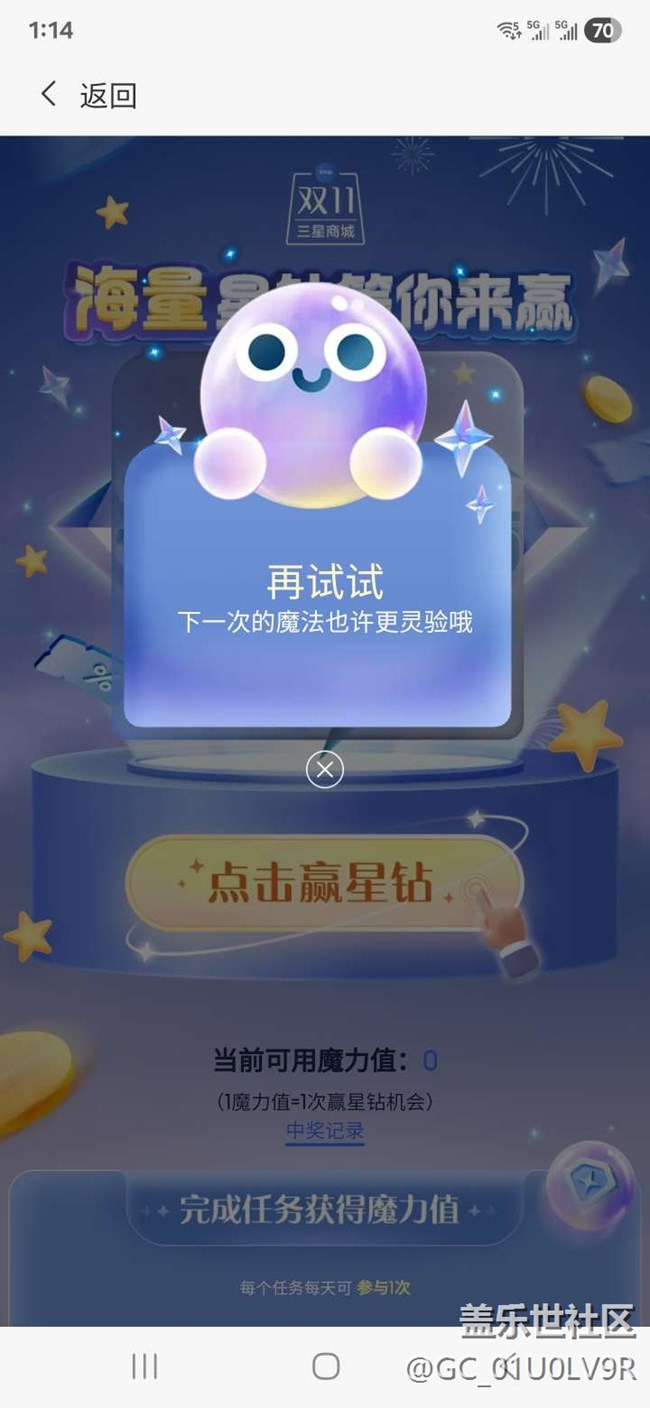Go back using the 返回 arrow
The image size is (650, 1408).
click(49, 95)
